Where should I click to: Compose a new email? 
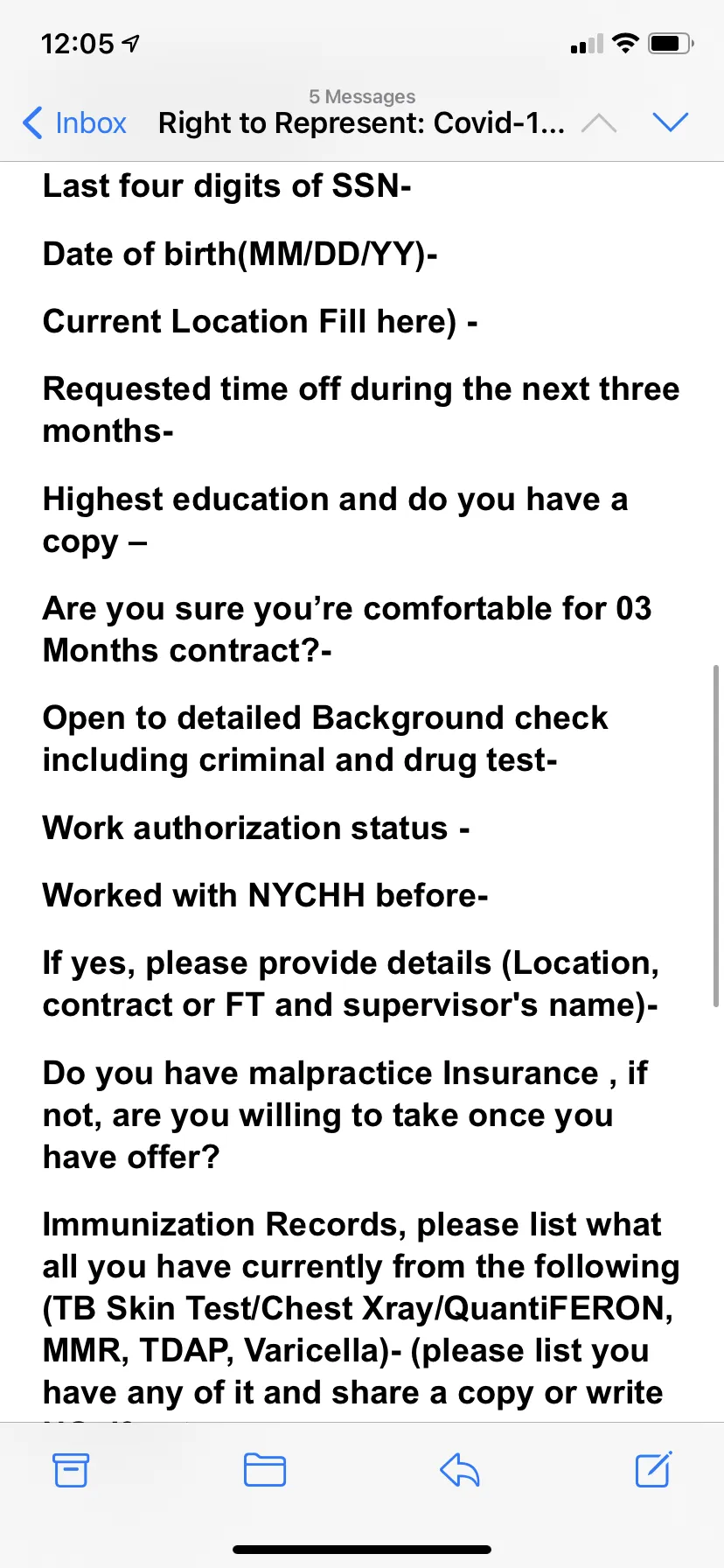click(x=653, y=1469)
